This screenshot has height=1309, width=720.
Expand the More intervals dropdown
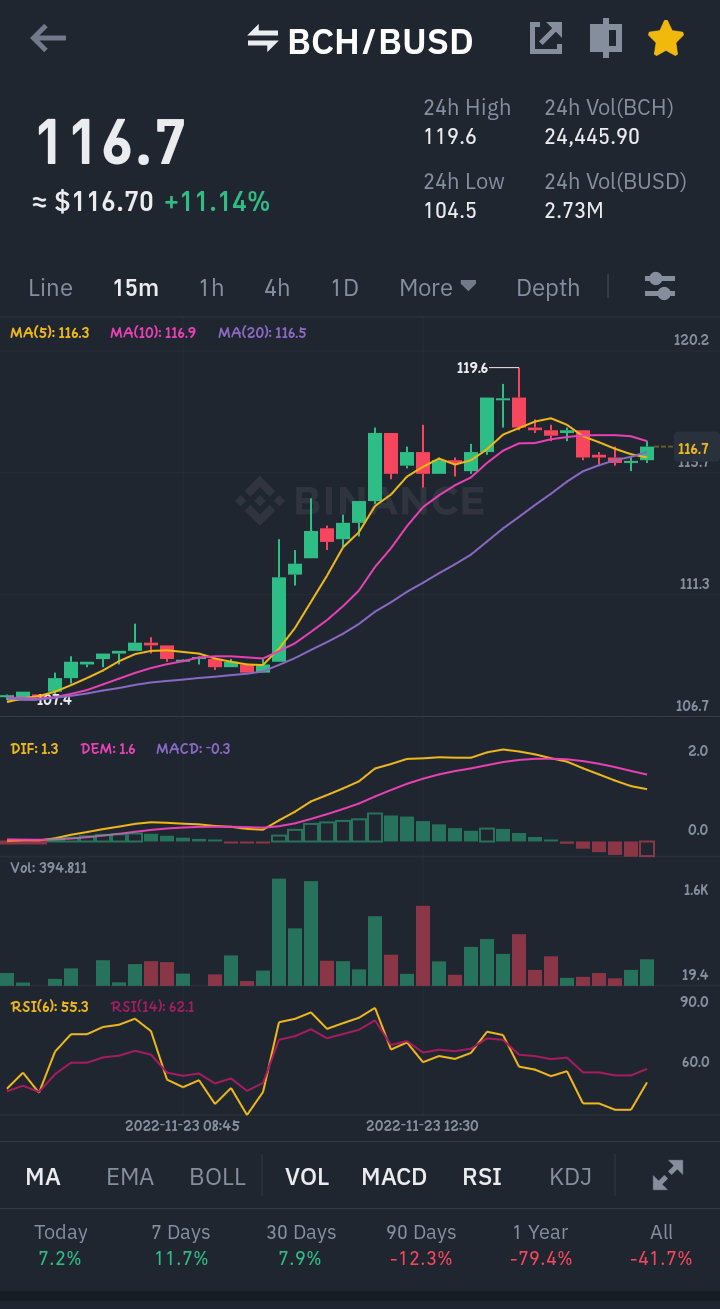(437, 288)
